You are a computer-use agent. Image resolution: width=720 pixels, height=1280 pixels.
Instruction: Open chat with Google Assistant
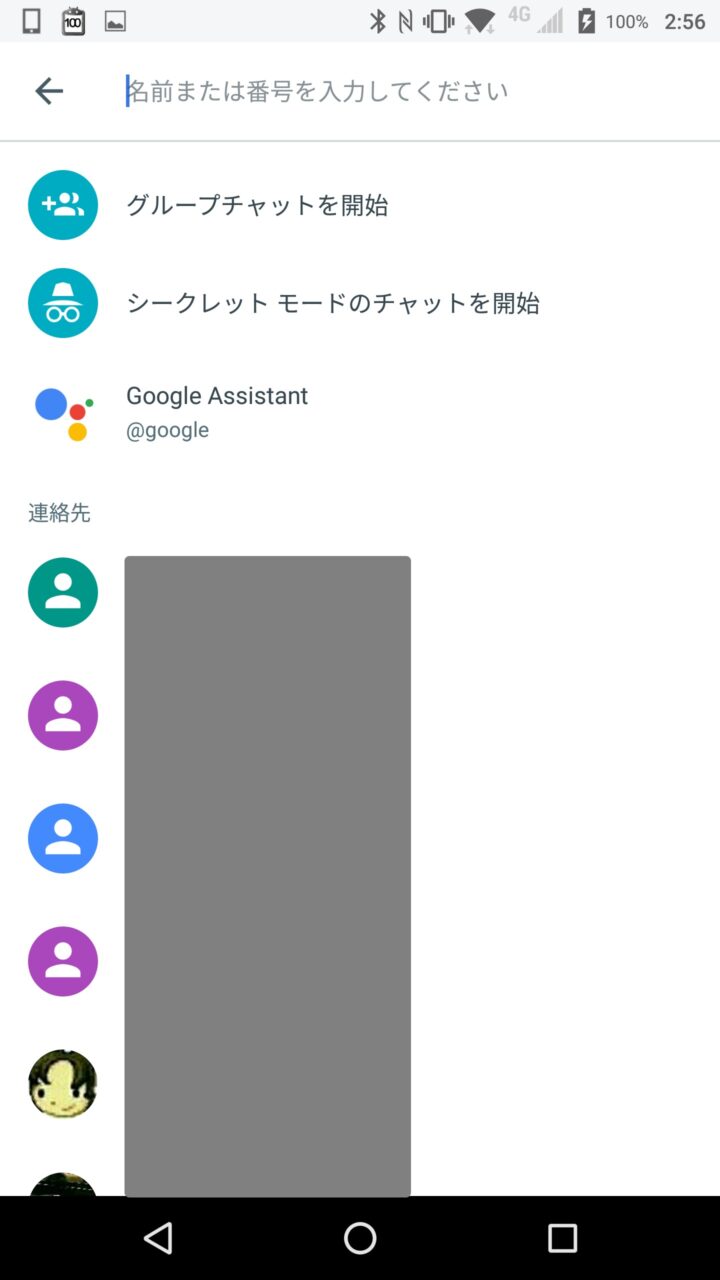pos(217,411)
